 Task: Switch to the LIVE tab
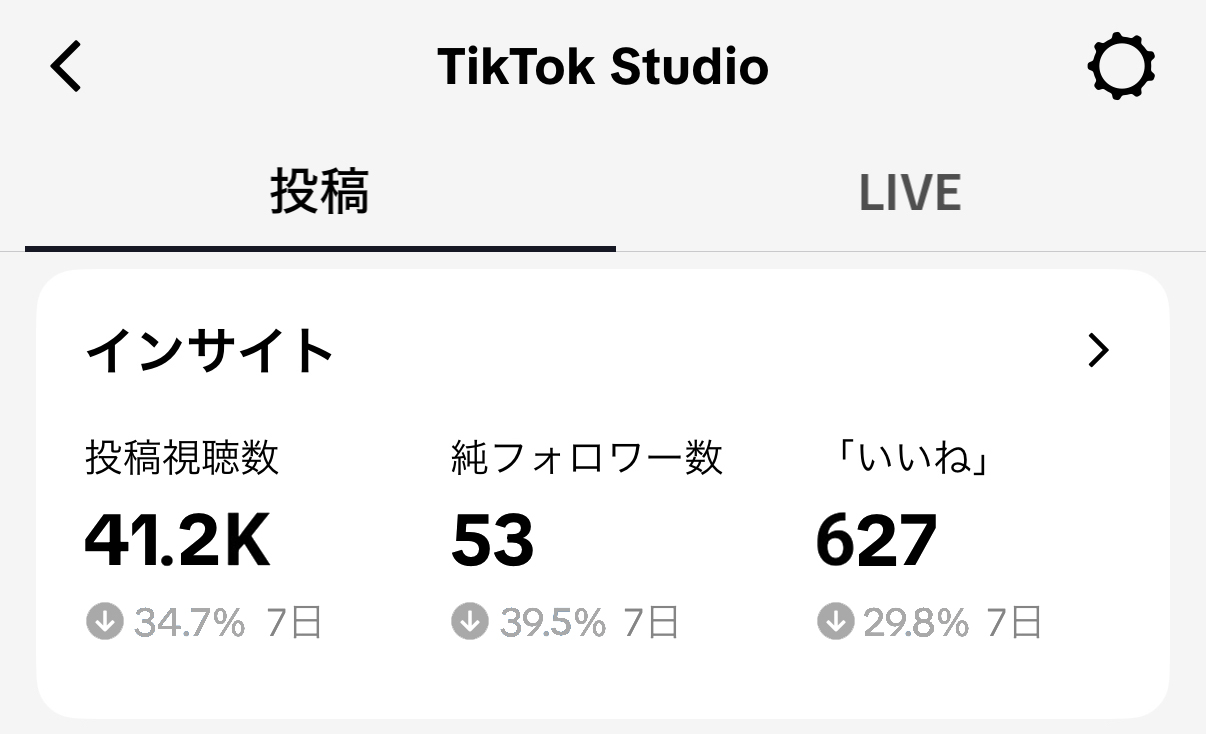909,193
